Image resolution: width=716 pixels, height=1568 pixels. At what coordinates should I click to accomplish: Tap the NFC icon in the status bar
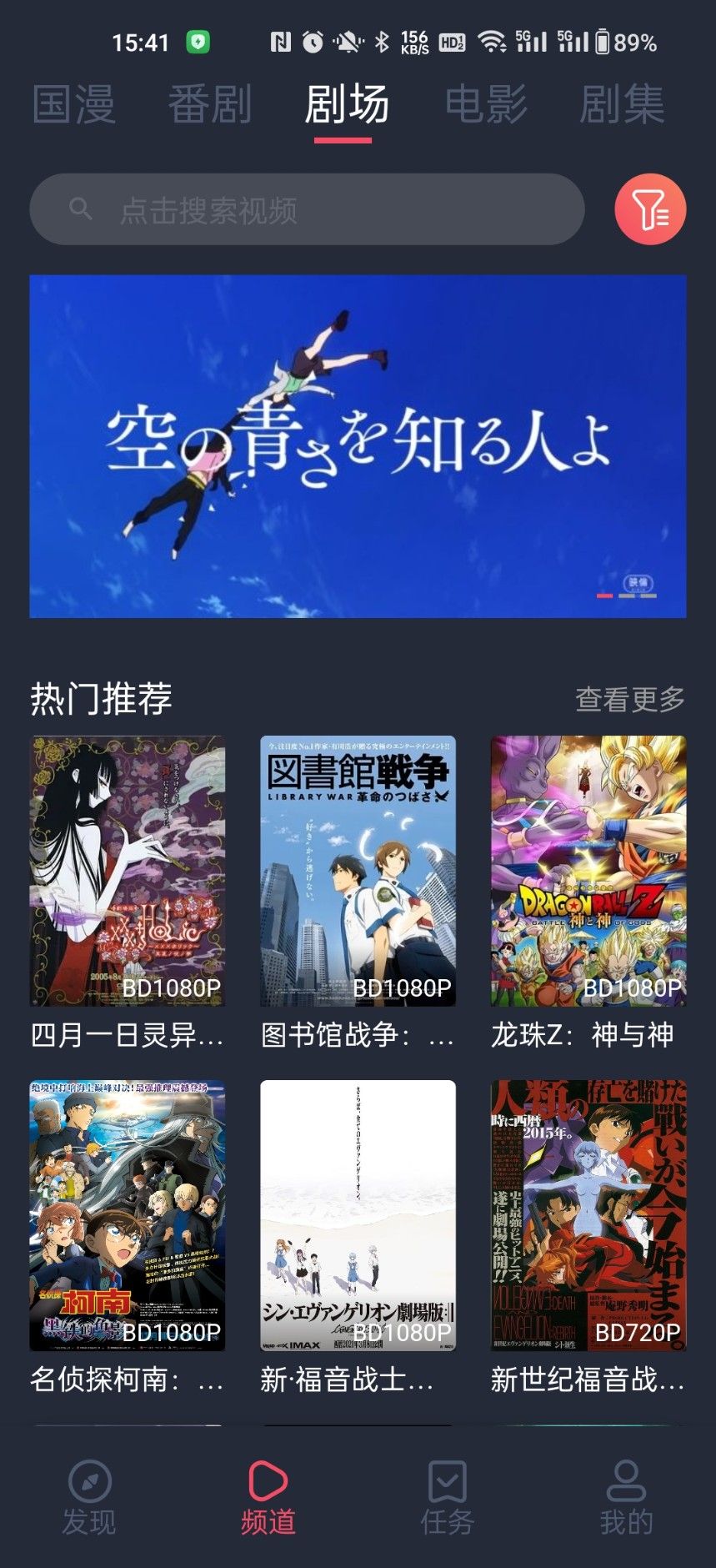tap(280, 41)
